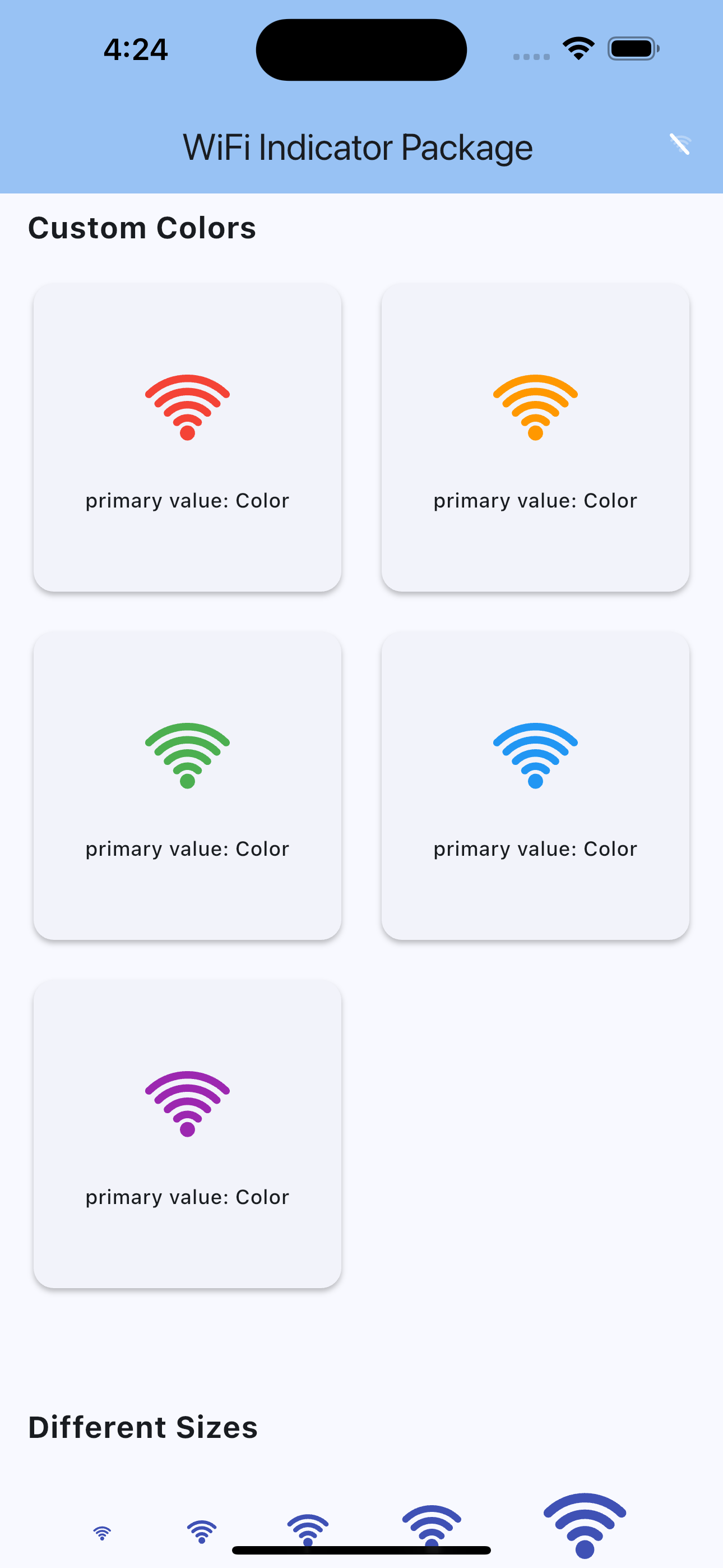The image size is (723, 1568).
Task: Click the 'Different Sizes' section heading
Action: click(x=143, y=1427)
